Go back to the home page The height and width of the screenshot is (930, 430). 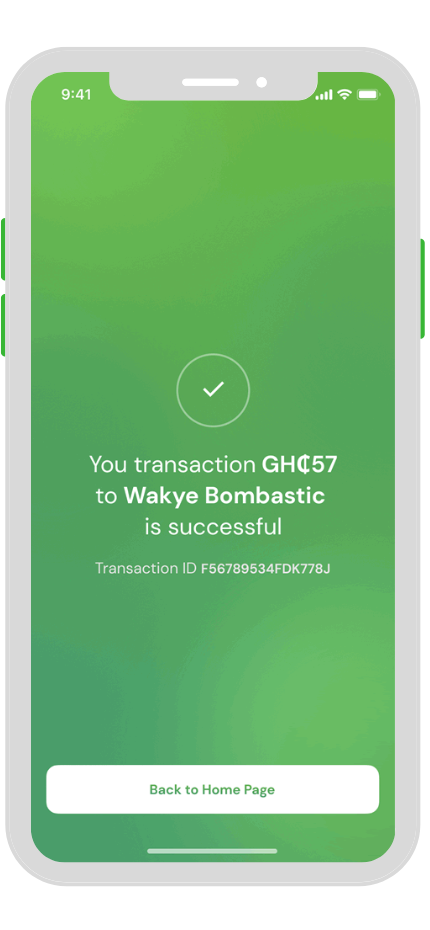(x=212, y=789)
